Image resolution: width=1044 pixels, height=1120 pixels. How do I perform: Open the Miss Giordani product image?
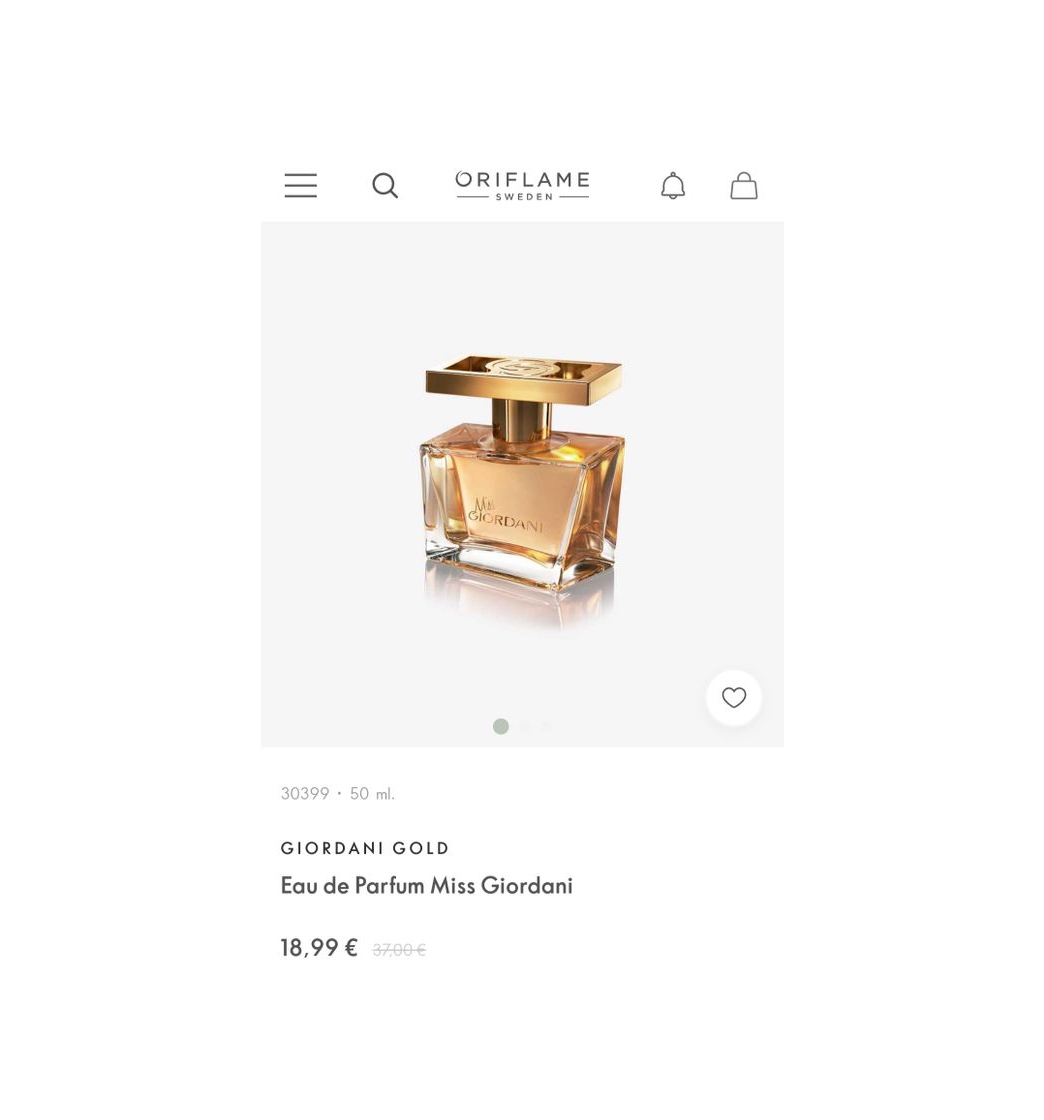point(521,483)
